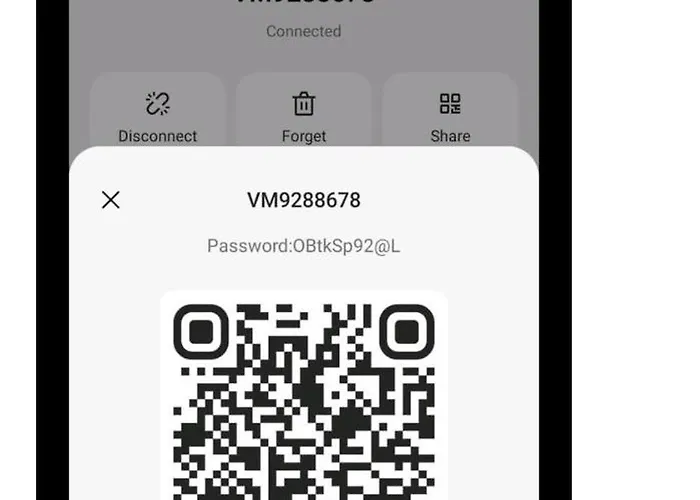Close the VM9288678 QR code sheet
Screen dimensions: 700x500
(111, 200)
